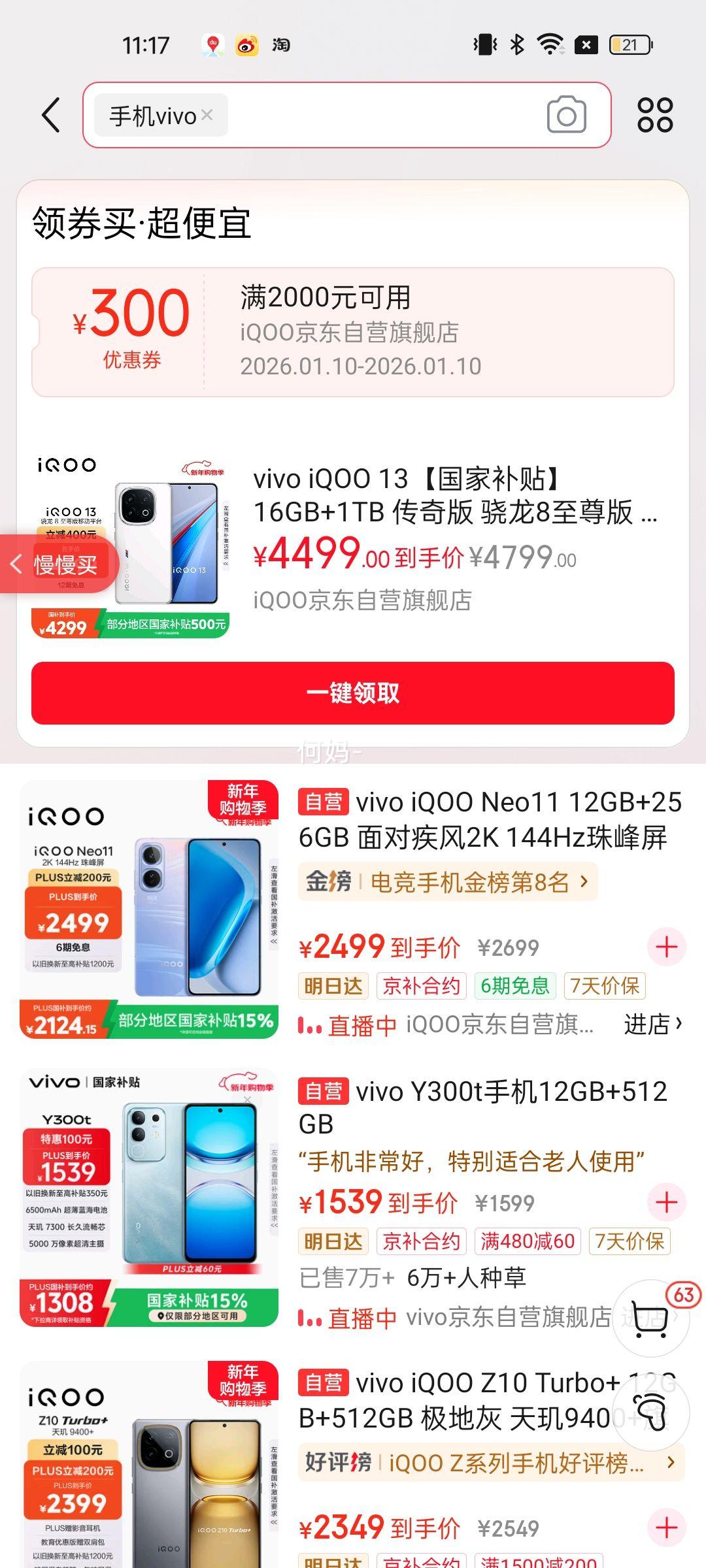706x1568 pixels.
Task: Open the grid menu icon at top right
Action: pos(655,115)
